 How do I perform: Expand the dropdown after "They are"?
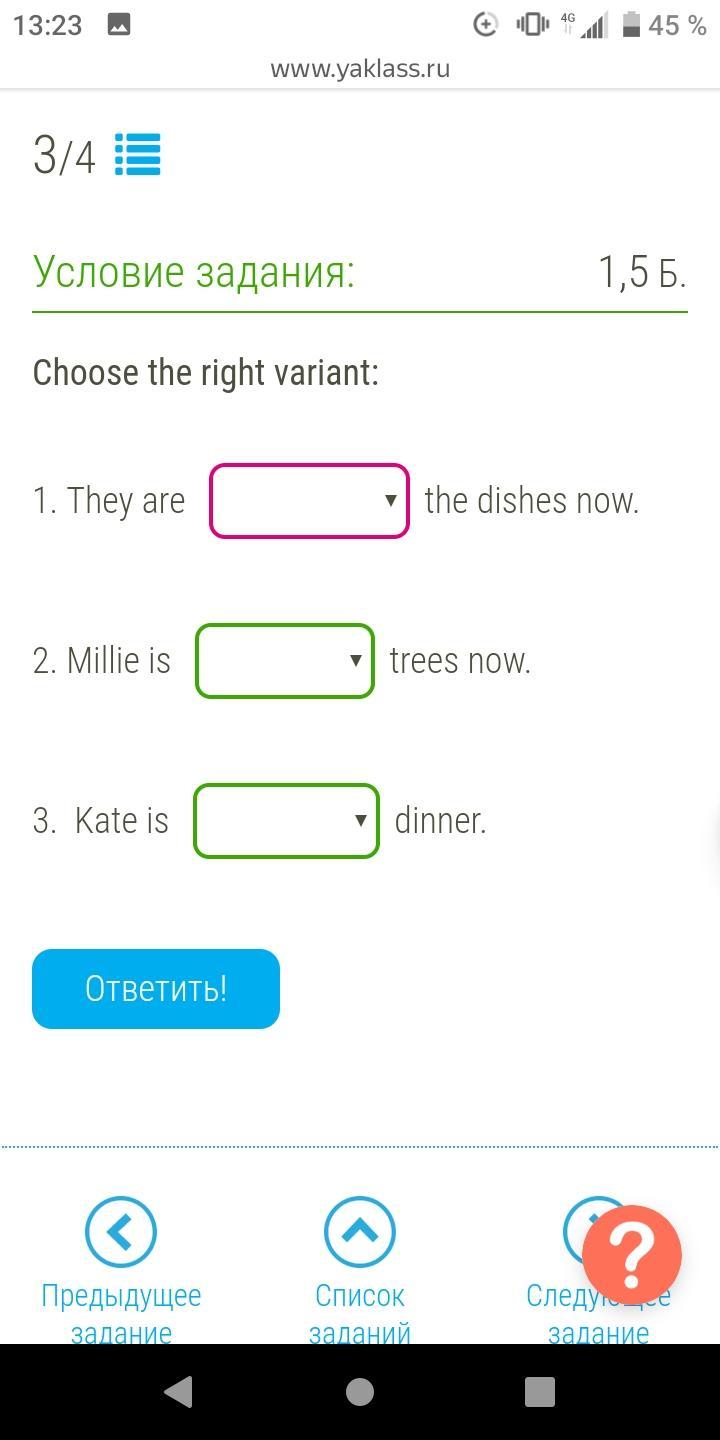click(x=309, y=501)
